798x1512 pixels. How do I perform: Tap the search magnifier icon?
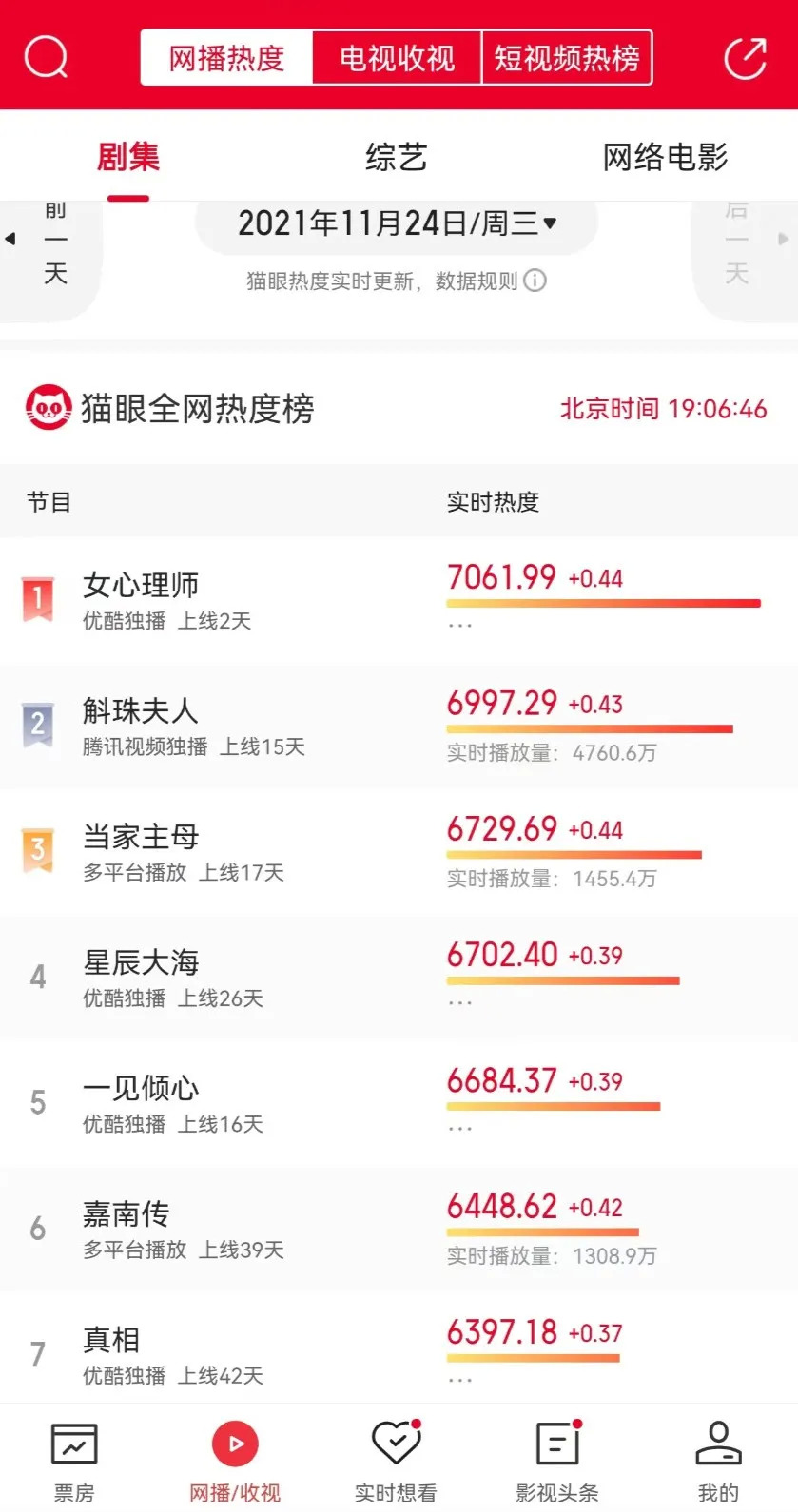pyautogui.click(x=47, y=55)
